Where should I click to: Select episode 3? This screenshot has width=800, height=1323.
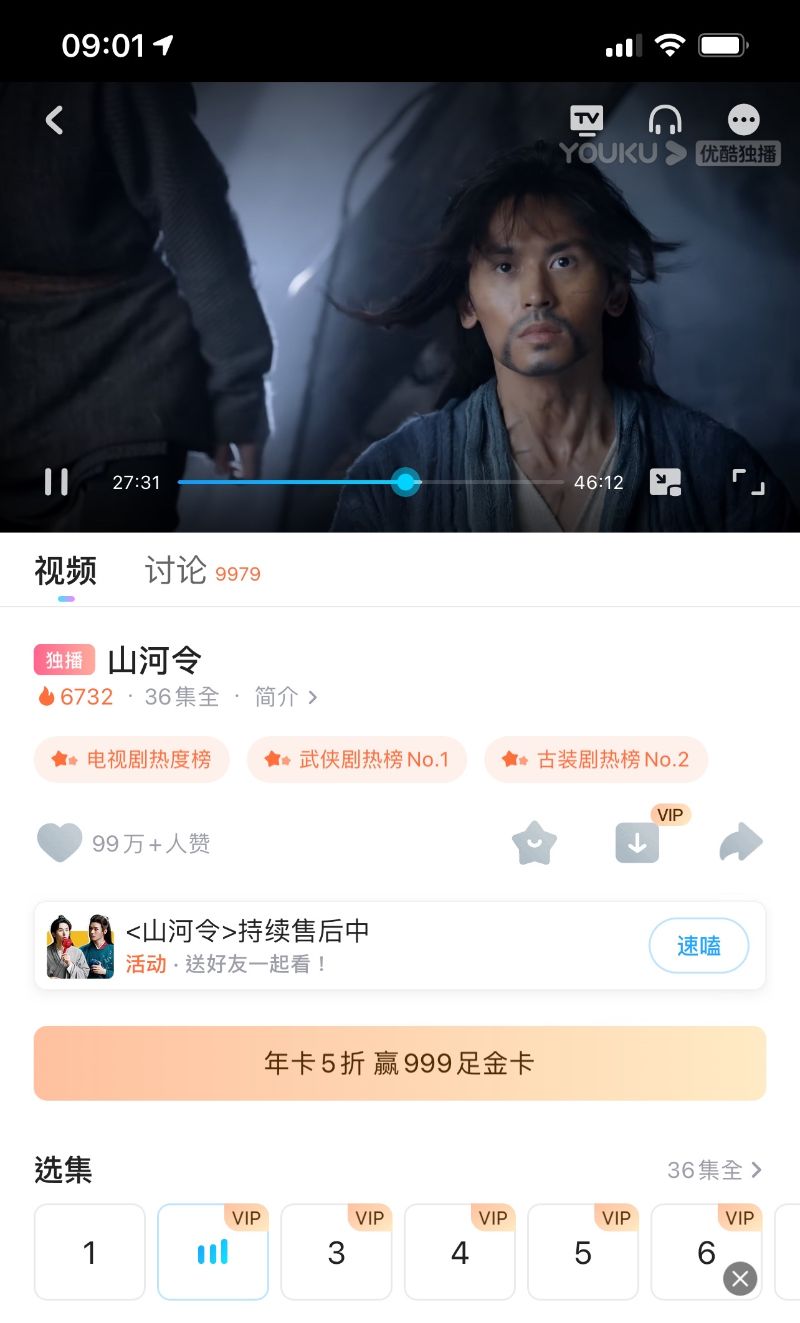coord(336,1252)
